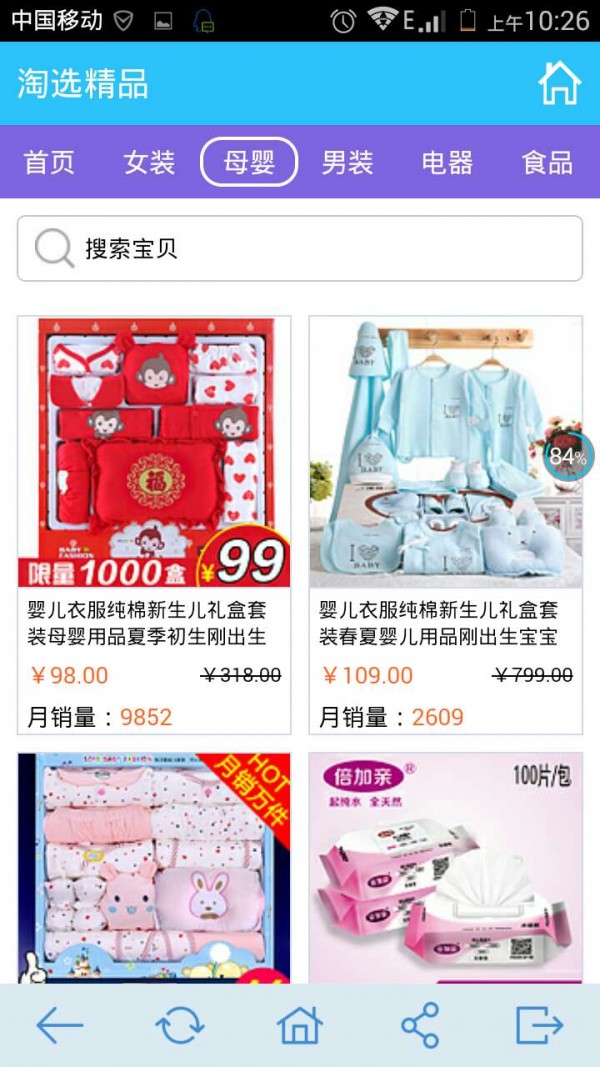
Task: Go back with the bottom arrow
Action: 60,1025
